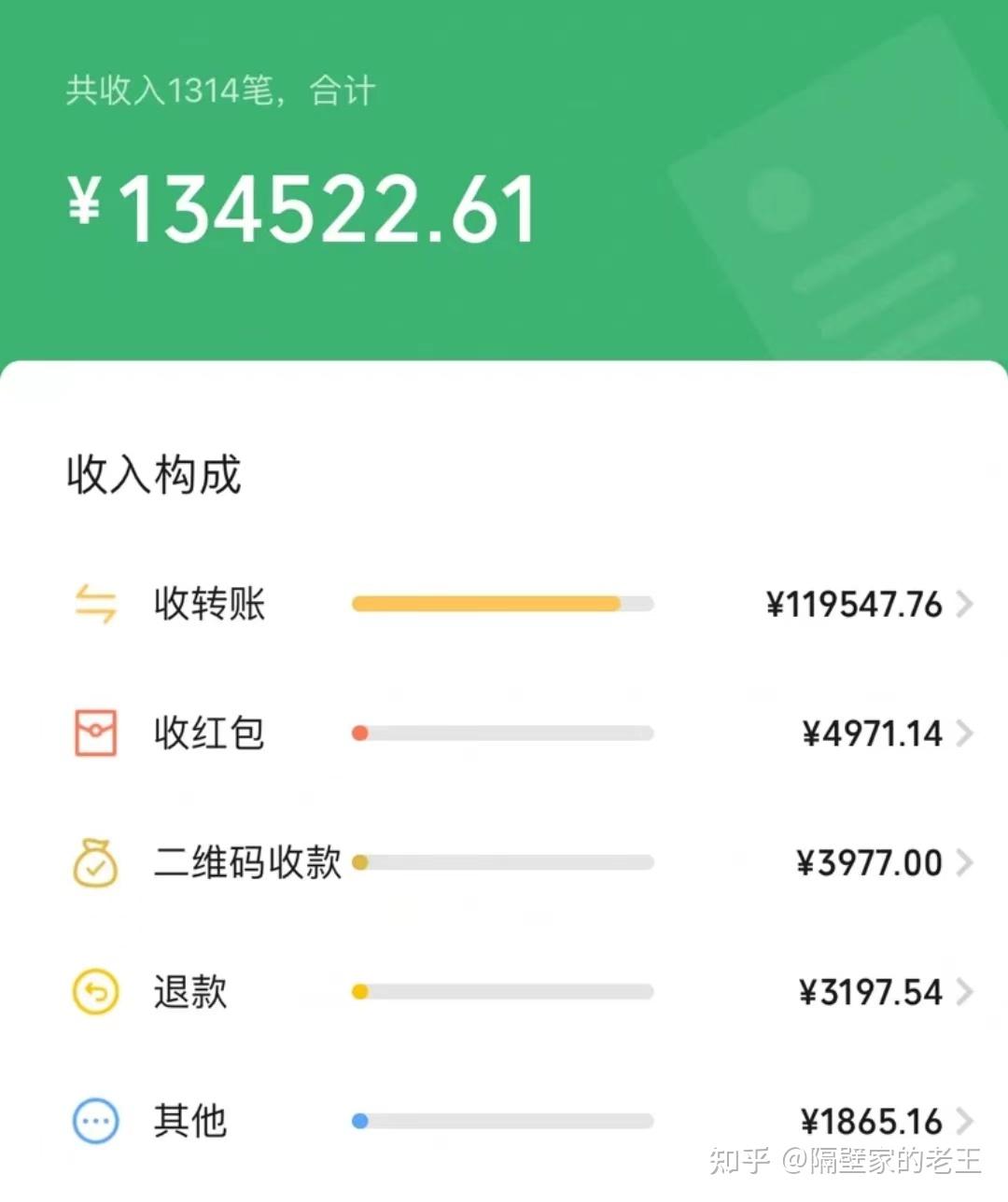This screenshot has width=1008, height=1202.
Task: Tap the checkmark inside the money bag icon
Action: coord(96,868)
